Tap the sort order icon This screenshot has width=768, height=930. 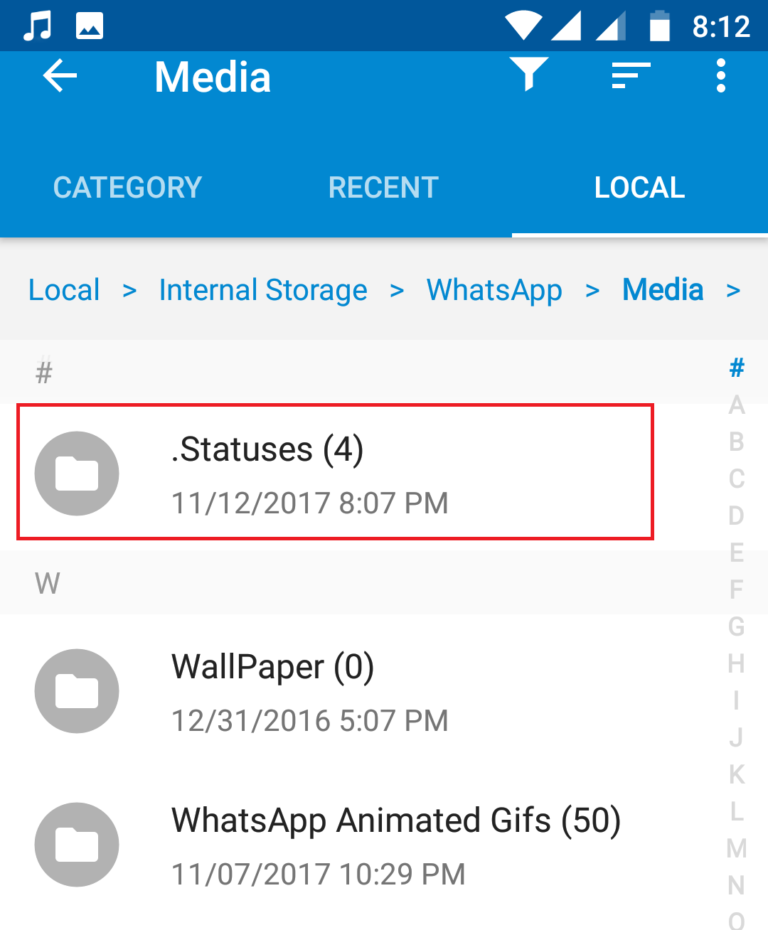click(630, 76)
